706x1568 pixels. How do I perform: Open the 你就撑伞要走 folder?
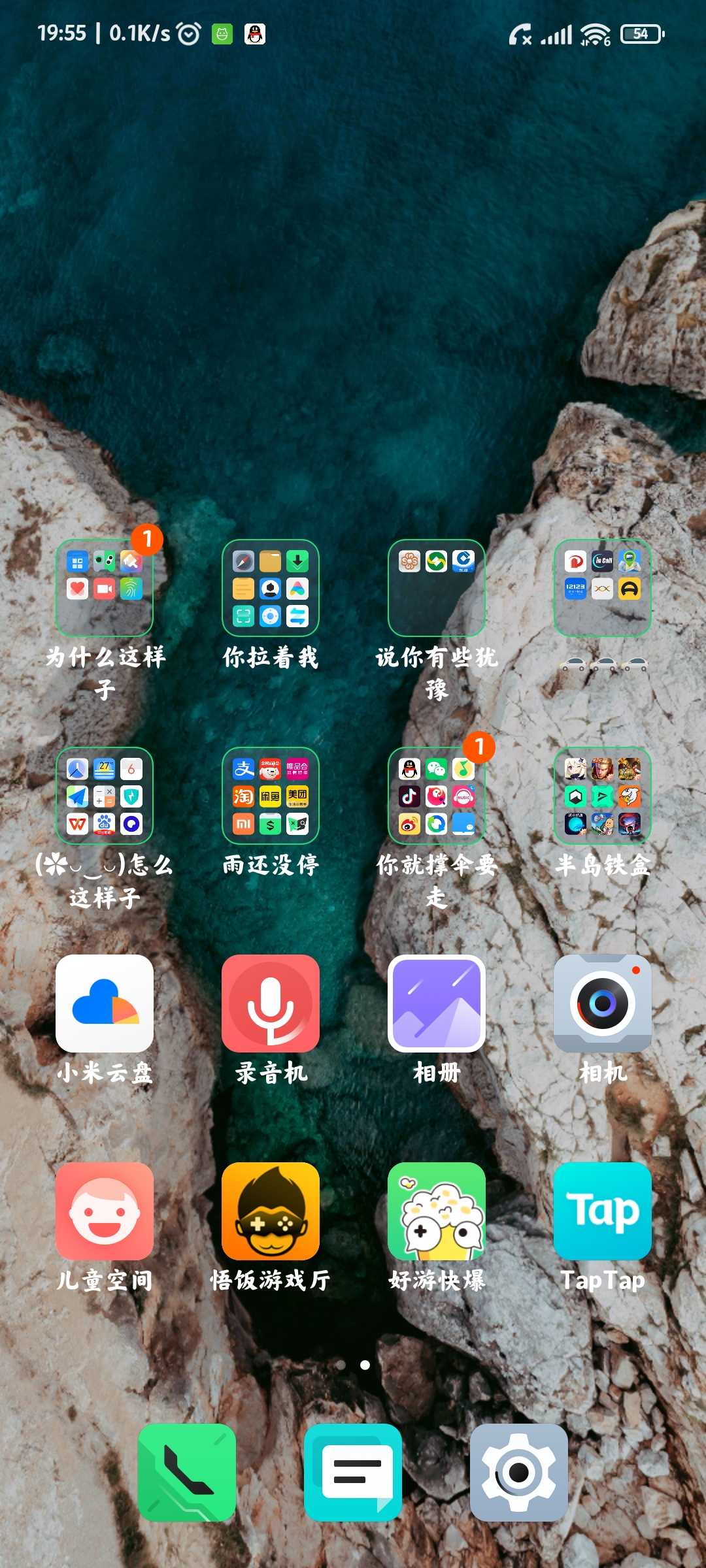(437, 796)
